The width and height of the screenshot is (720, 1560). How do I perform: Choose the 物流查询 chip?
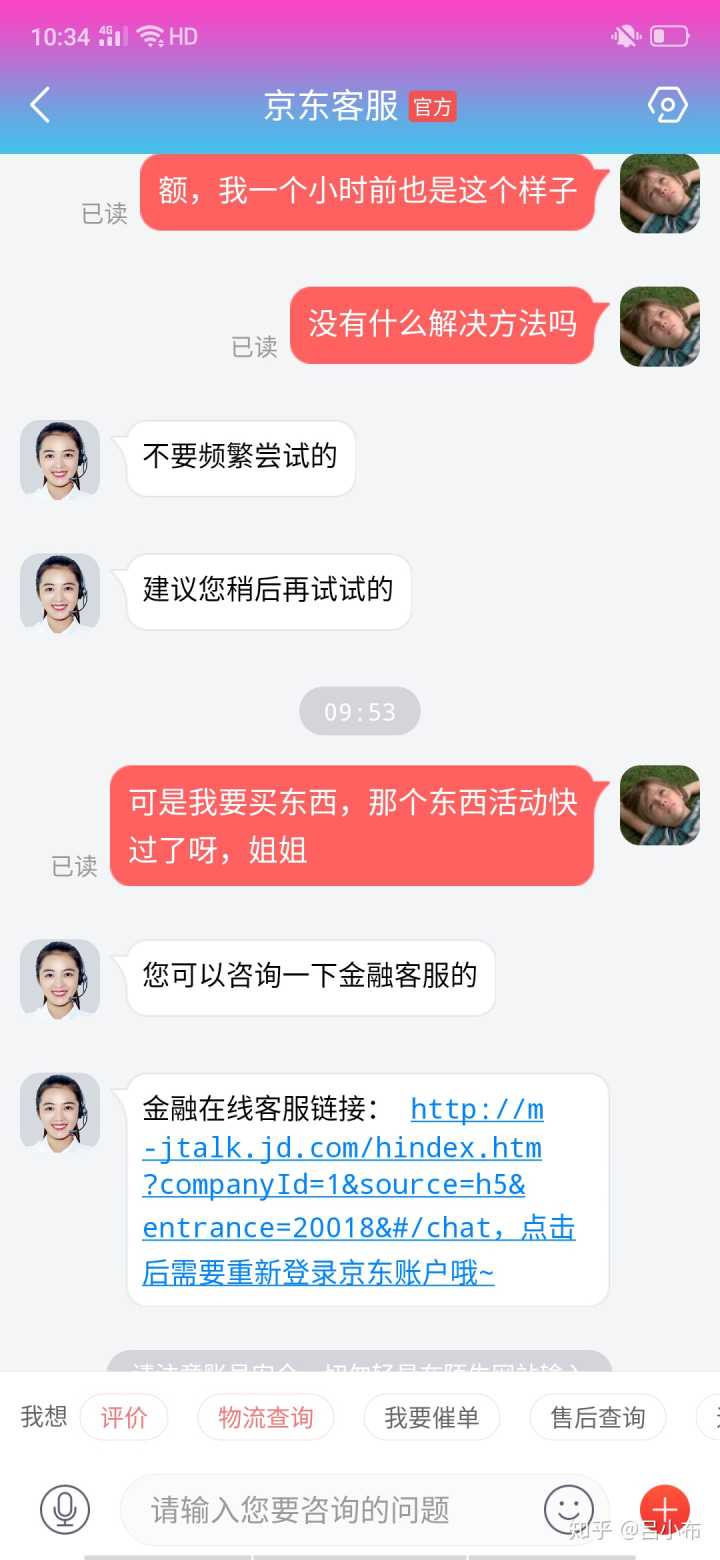coord(265,1417)
